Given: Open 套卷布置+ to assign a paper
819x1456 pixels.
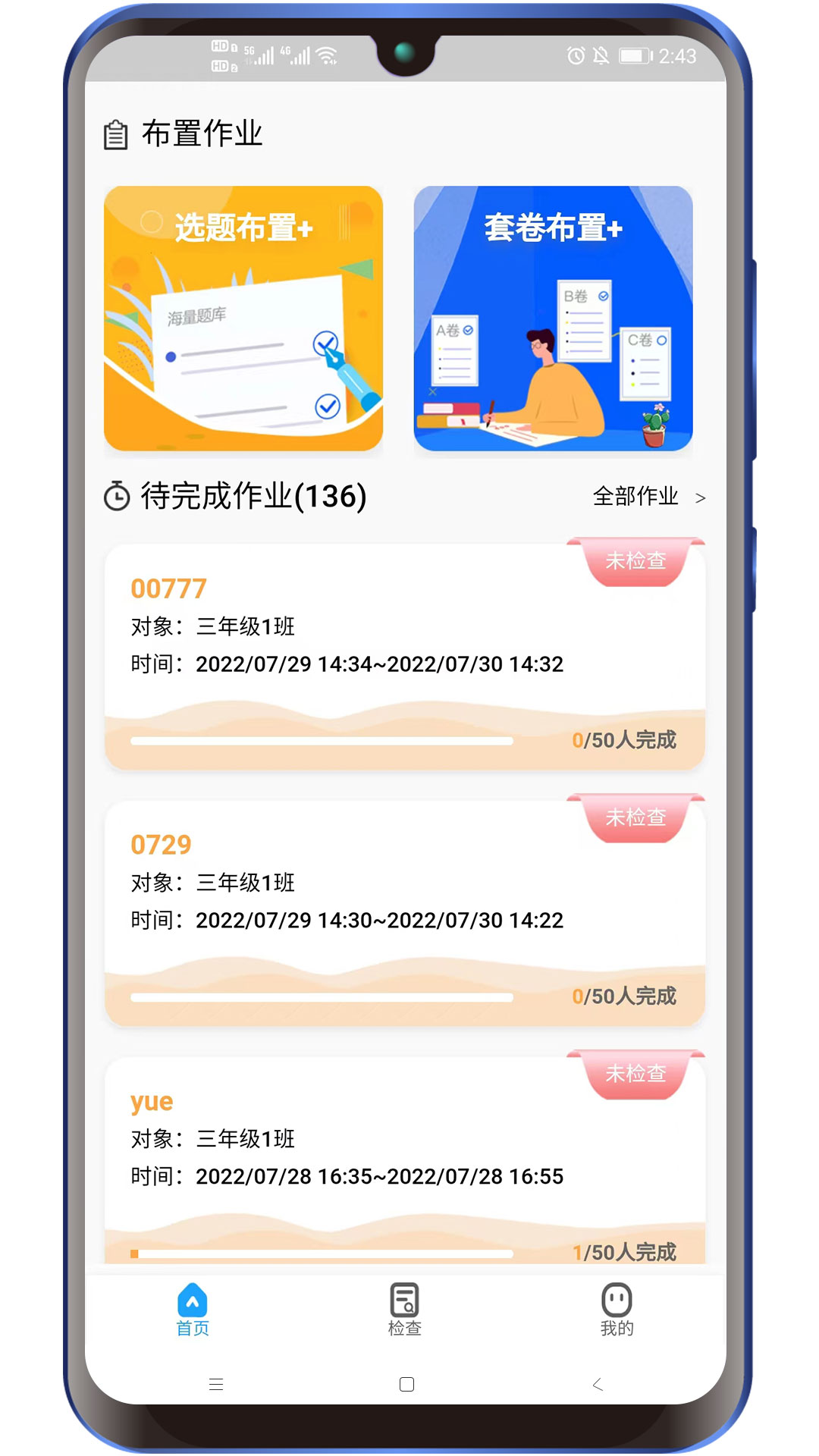Looking at the screenshot, I should pyautogui.click(x=553, y=318).
